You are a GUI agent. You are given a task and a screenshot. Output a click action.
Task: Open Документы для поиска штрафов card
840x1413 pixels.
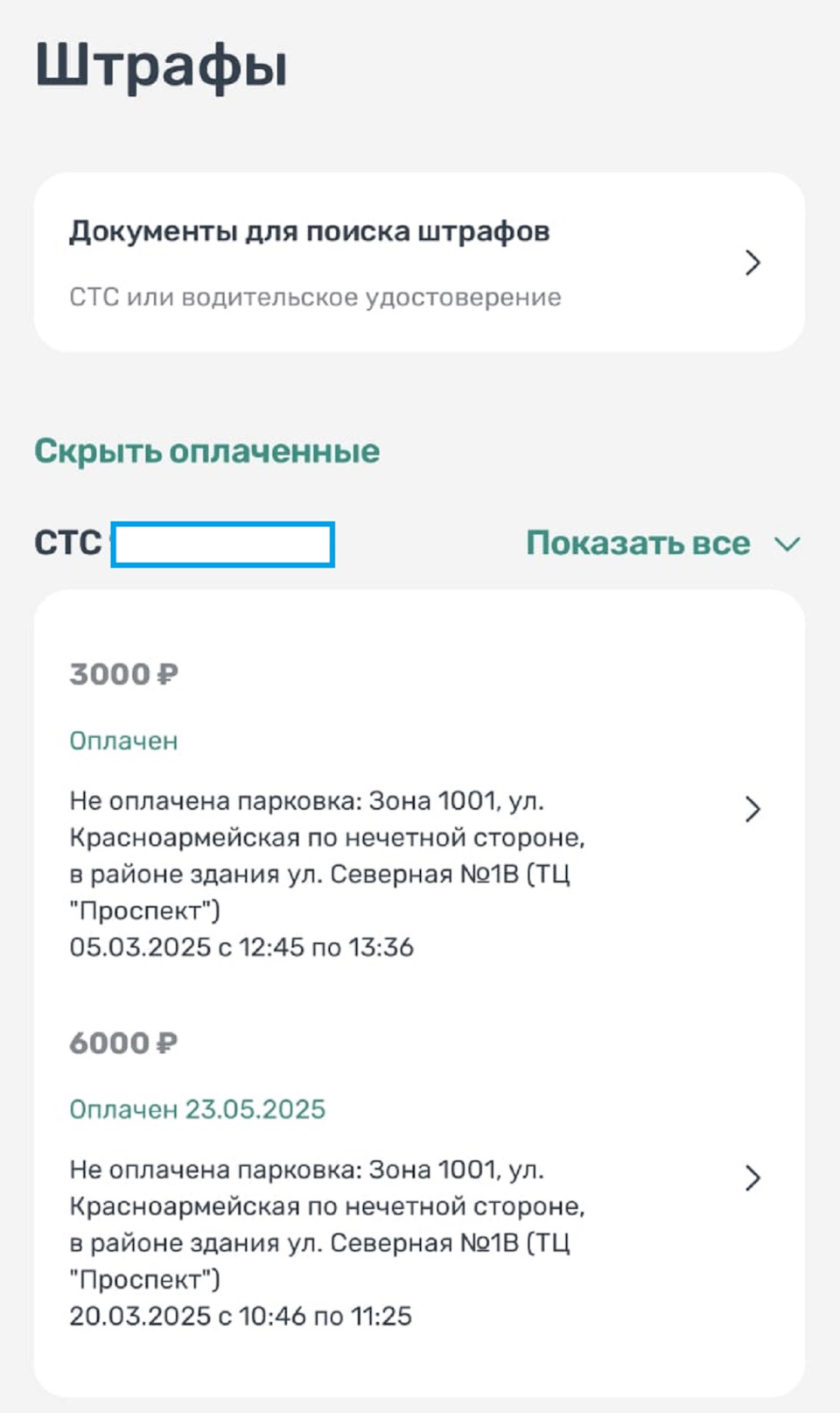tap(418, 263)
